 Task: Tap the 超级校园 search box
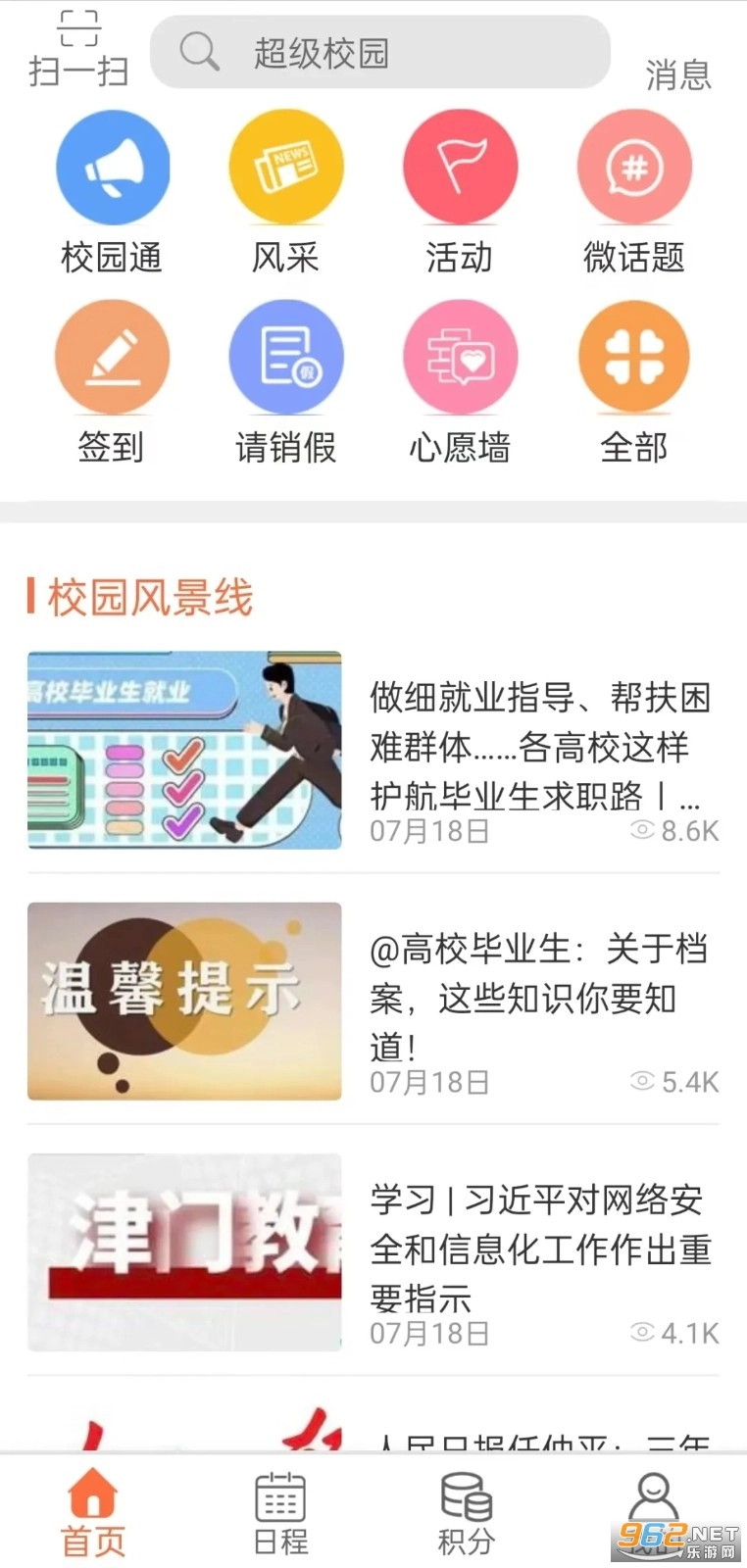point(380,53)
